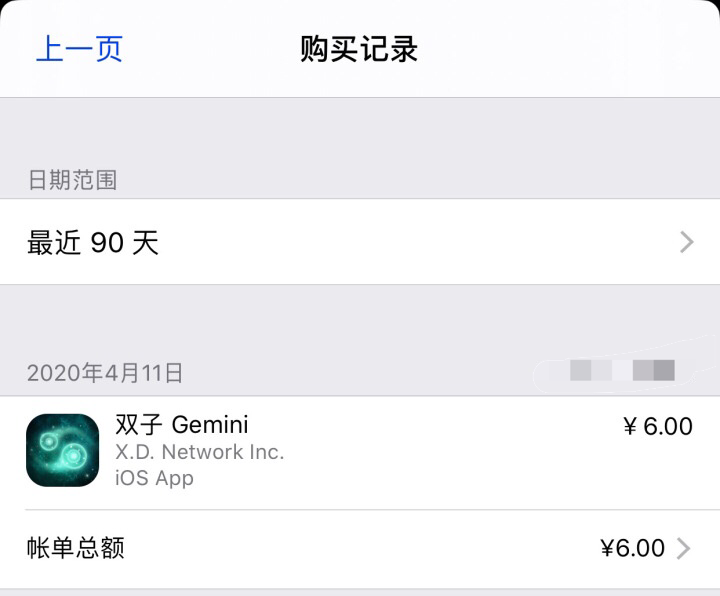Go back via 上一页
Viewport: 720px width, 596px height.
(79, 49)
